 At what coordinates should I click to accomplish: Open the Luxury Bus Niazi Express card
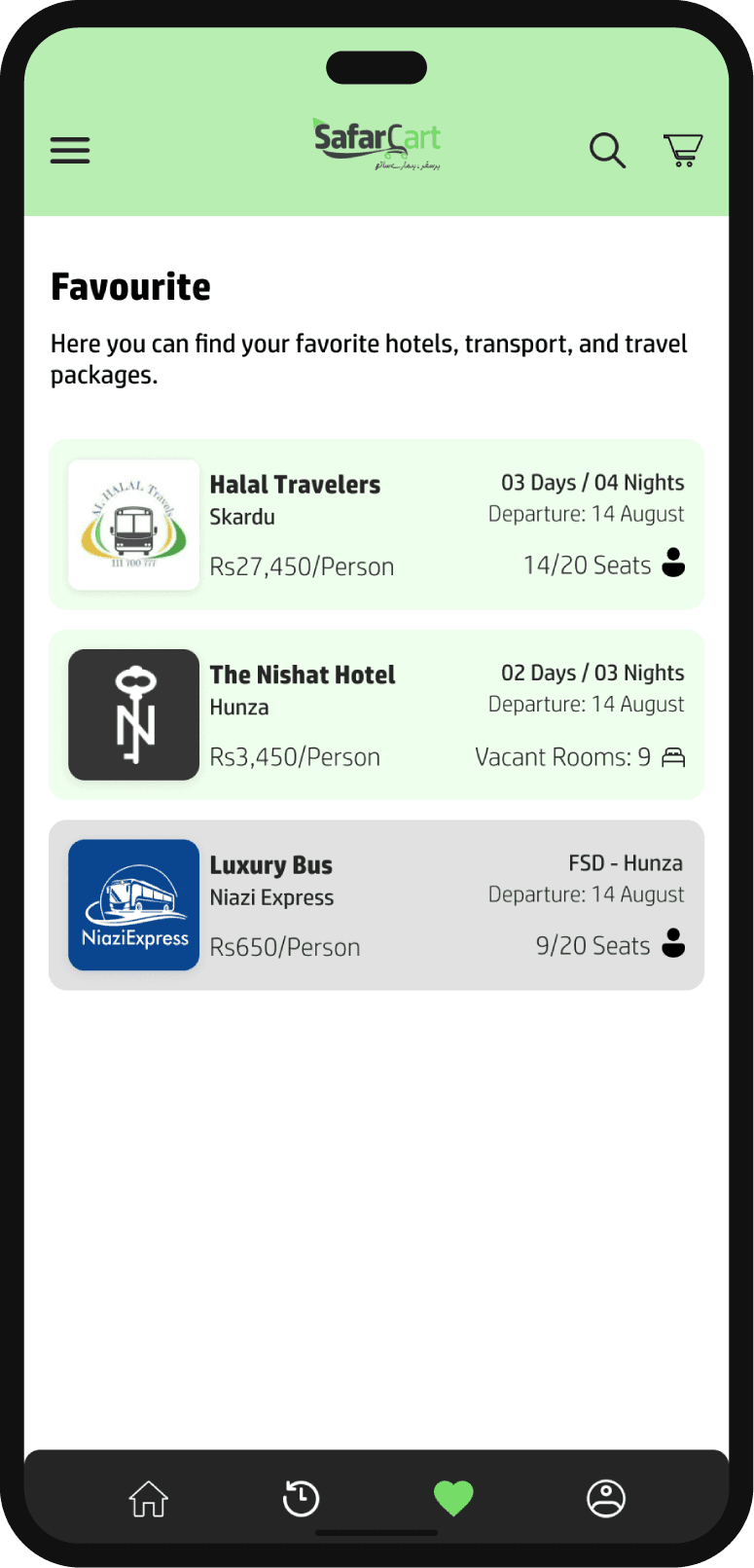coord(377,905)
